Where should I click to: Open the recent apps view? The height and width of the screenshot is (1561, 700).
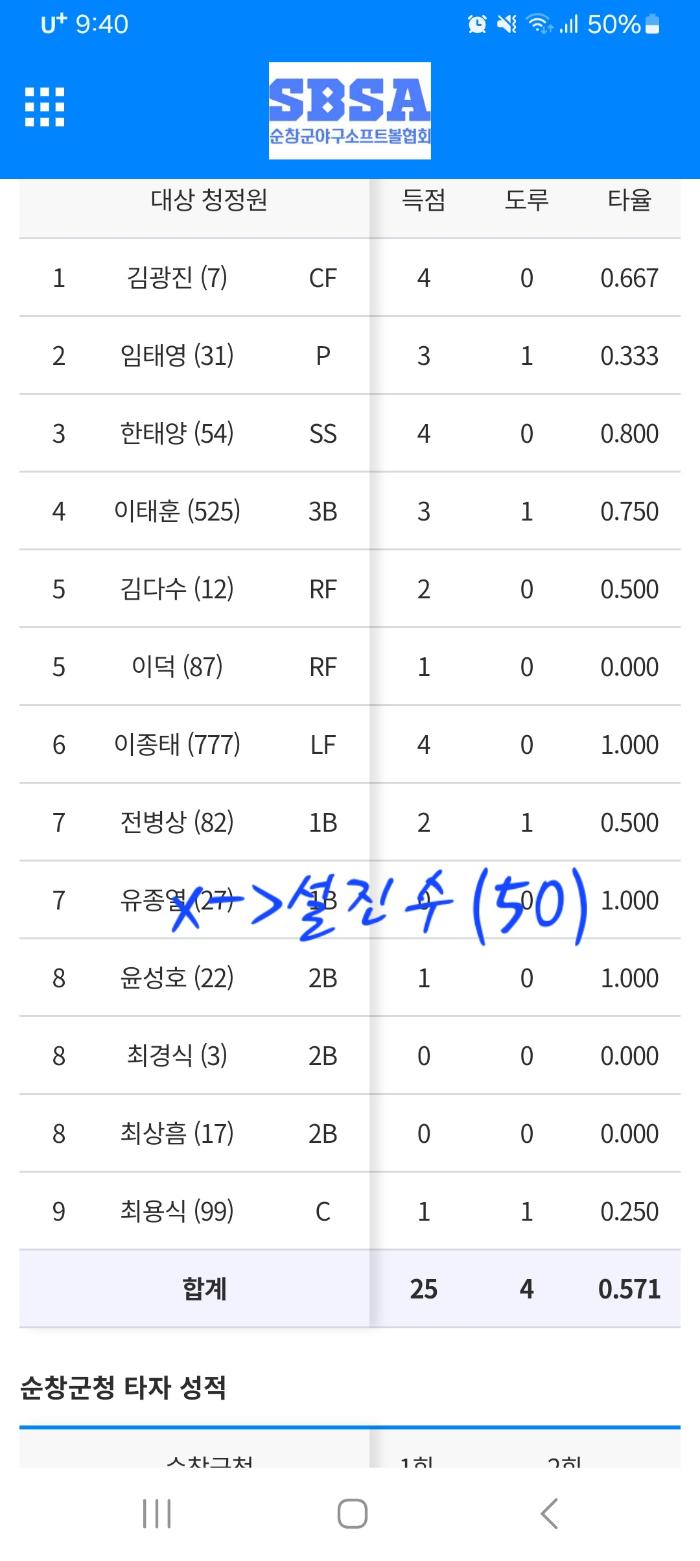[157, 1514]
